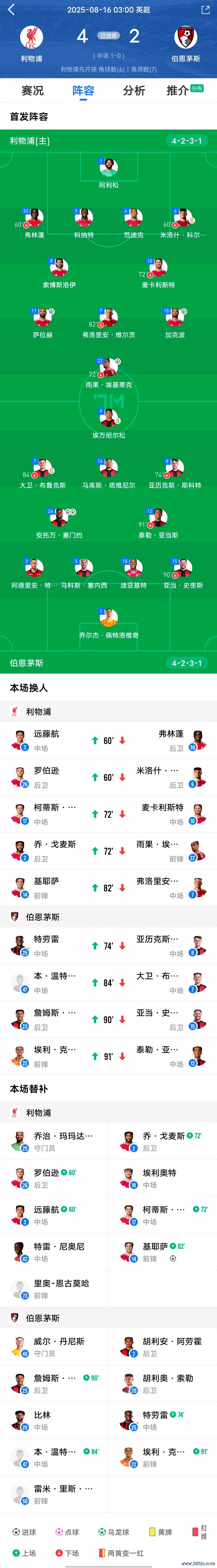Screen dimensions: 217x1568
Task: Open the 分析 tab
Action: [x=133, y=91]
